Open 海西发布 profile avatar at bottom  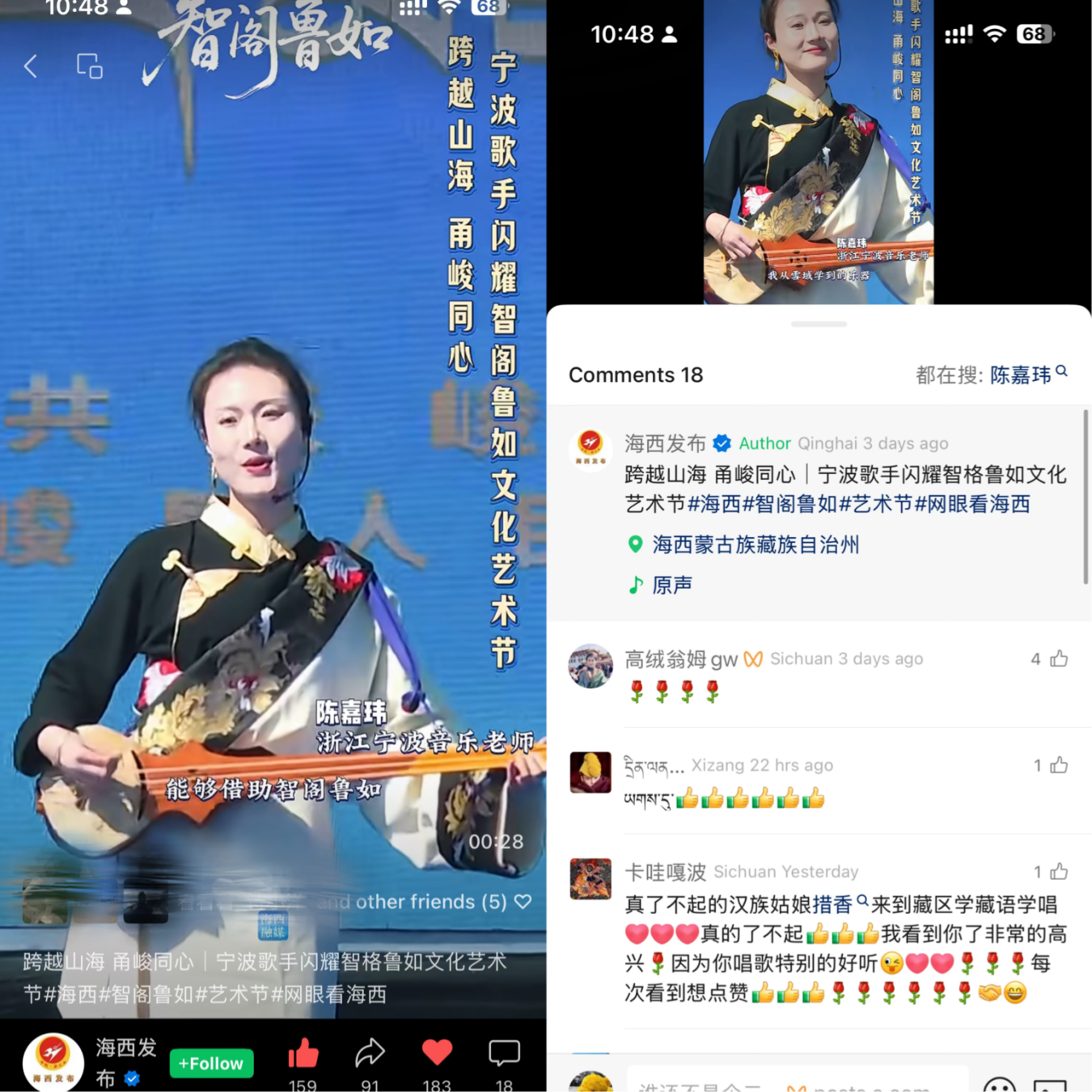tap(53, 1061)
